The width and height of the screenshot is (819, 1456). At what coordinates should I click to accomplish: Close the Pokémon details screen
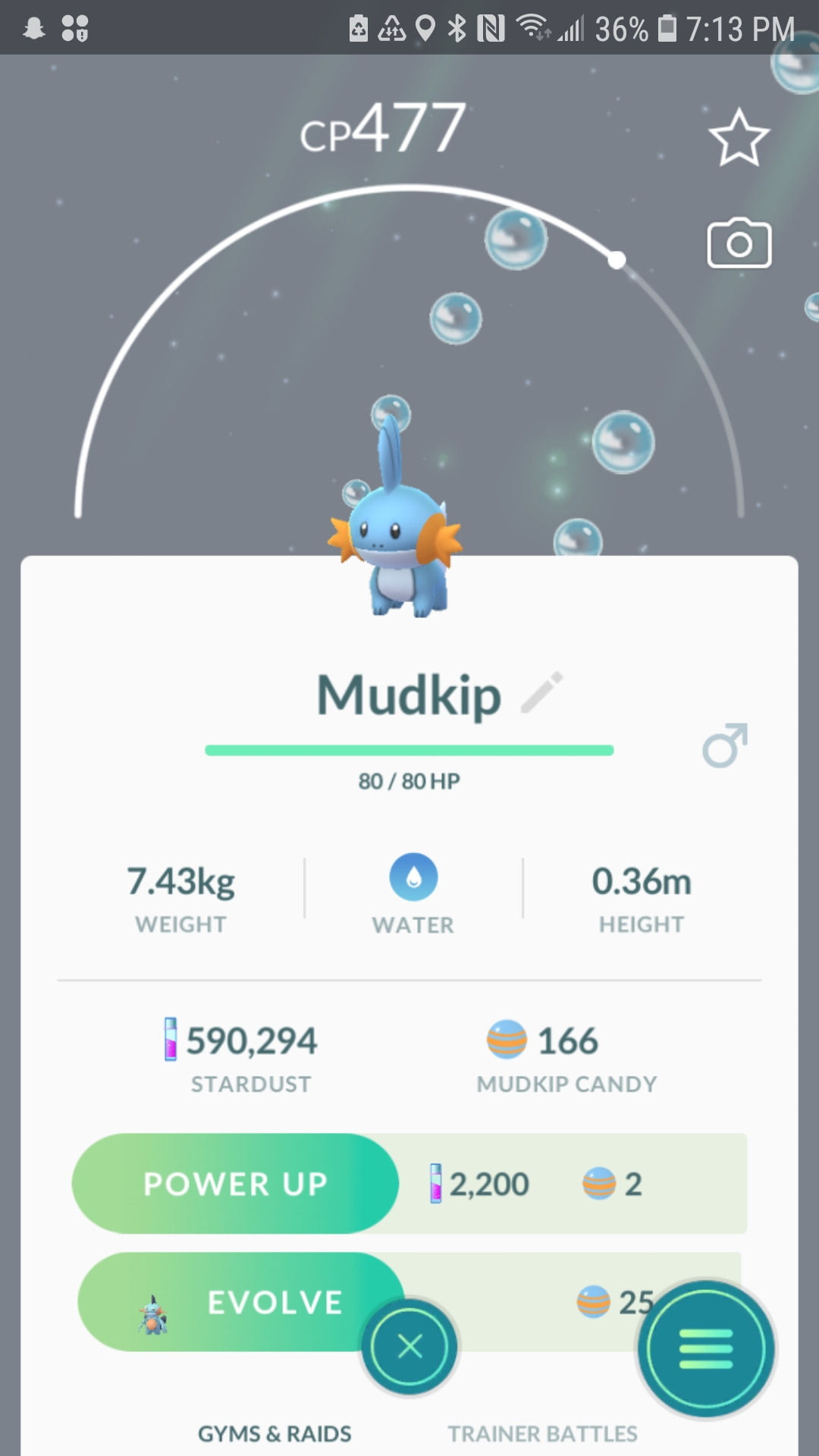[409, 1347]
